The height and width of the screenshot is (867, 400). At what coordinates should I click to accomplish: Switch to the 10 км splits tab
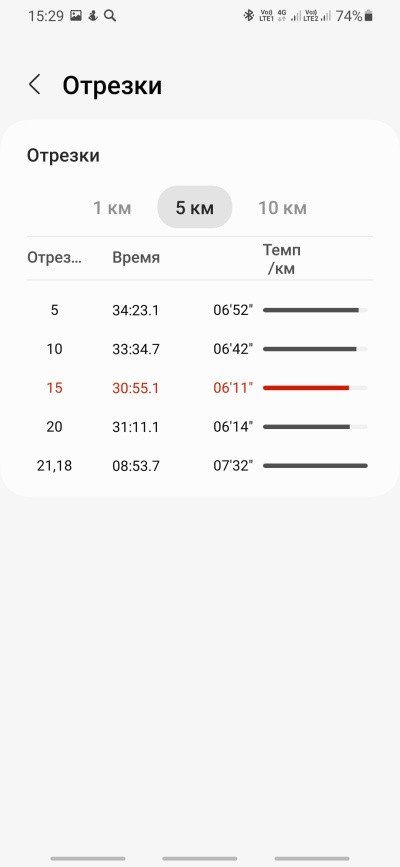282,208
